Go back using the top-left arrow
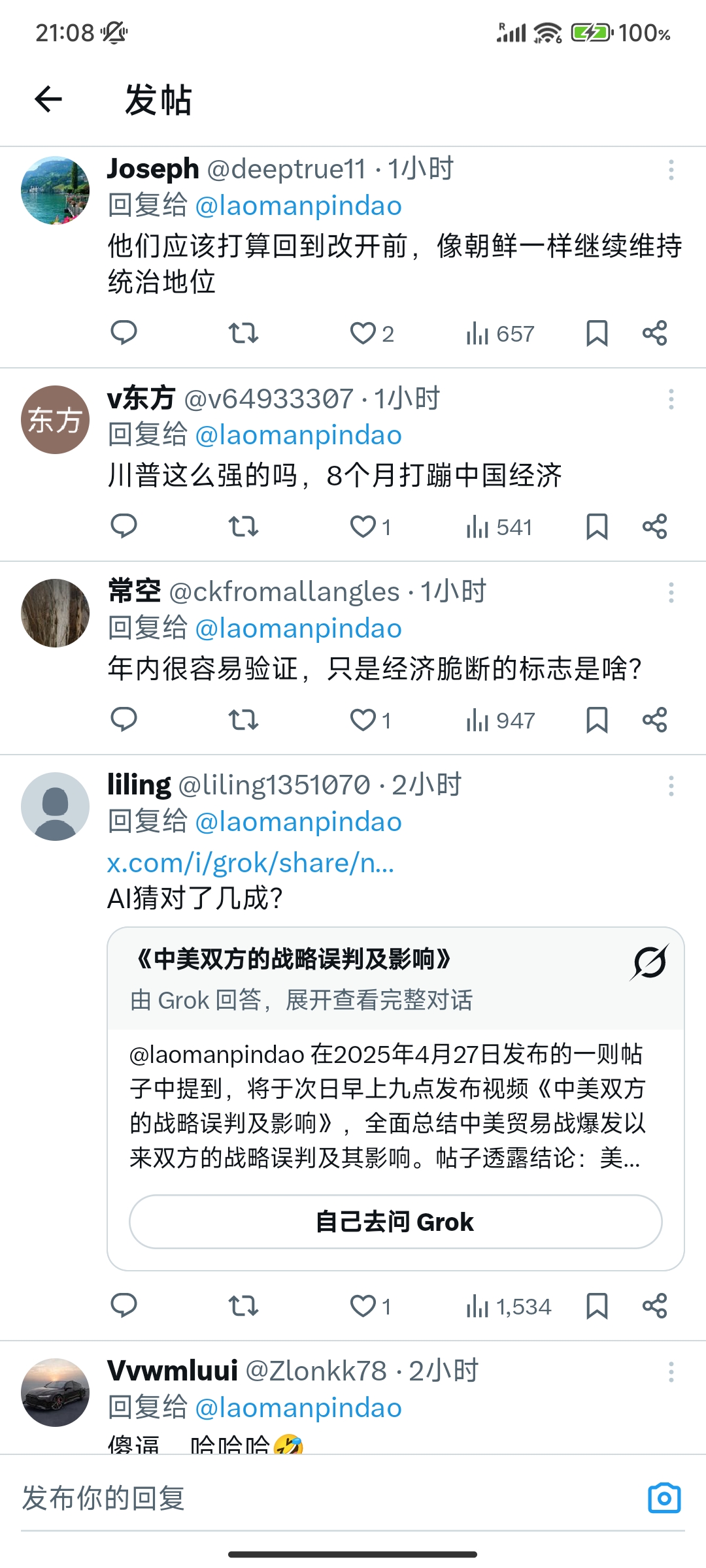706x1568 pixels. [48, 99]
